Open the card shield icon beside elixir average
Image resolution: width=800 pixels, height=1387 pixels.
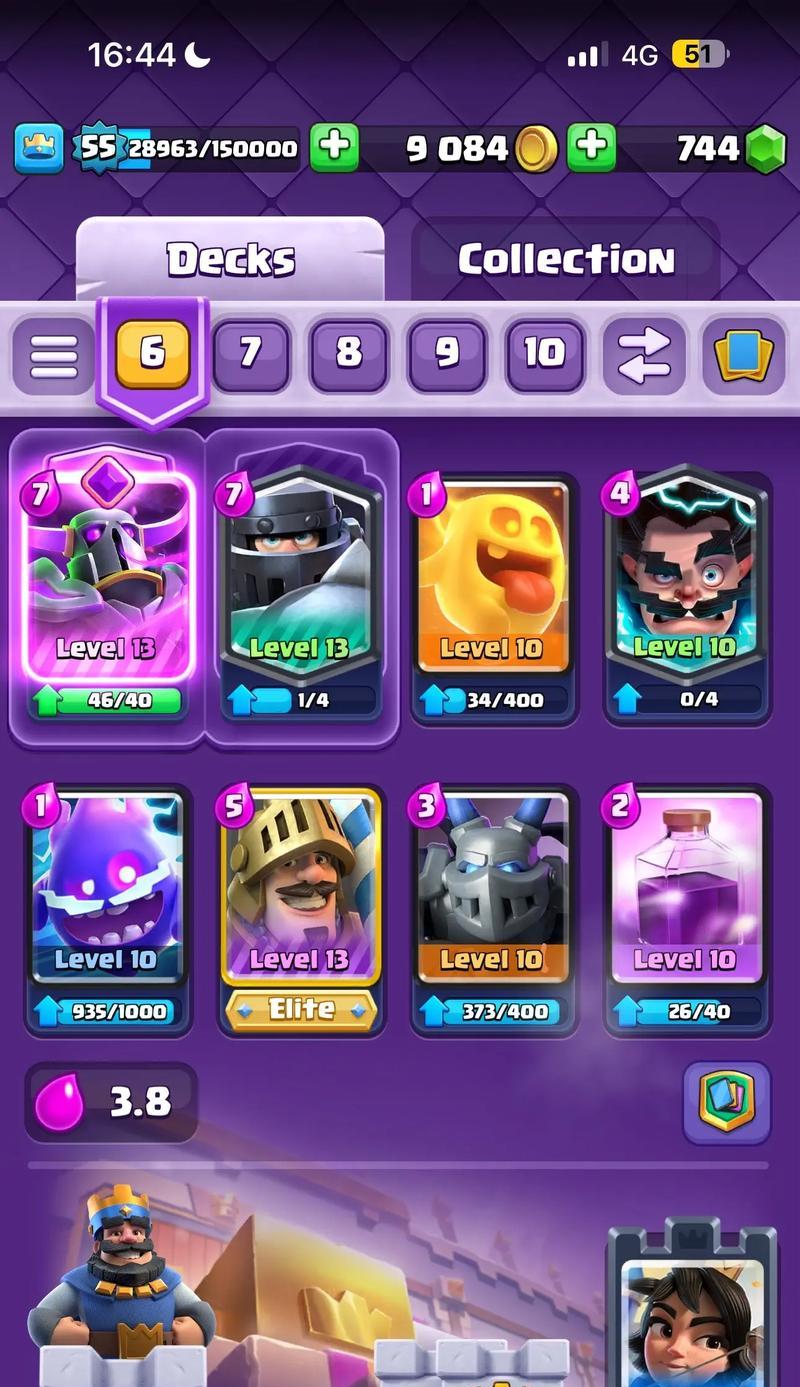(727, 1103)
